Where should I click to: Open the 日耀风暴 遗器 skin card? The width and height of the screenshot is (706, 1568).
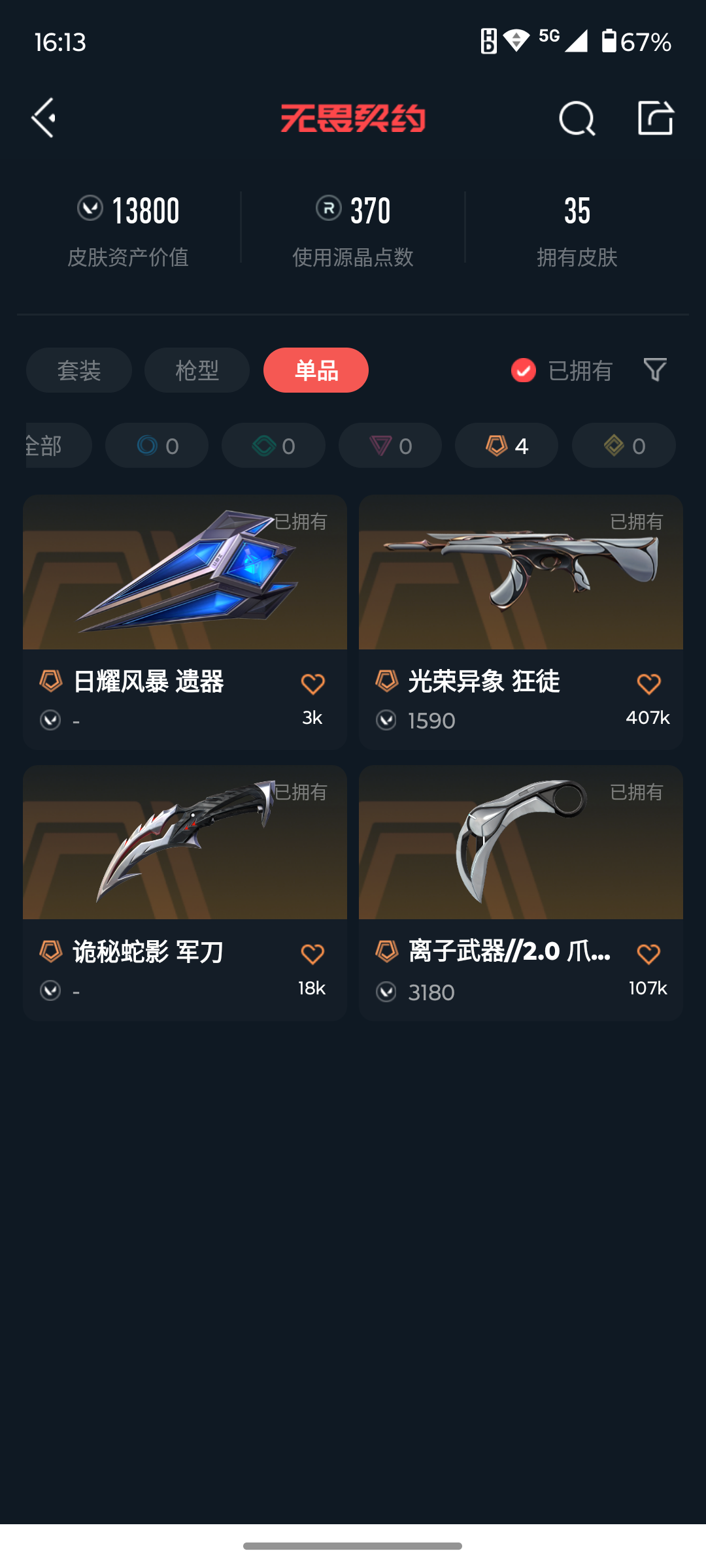[185, 622]
